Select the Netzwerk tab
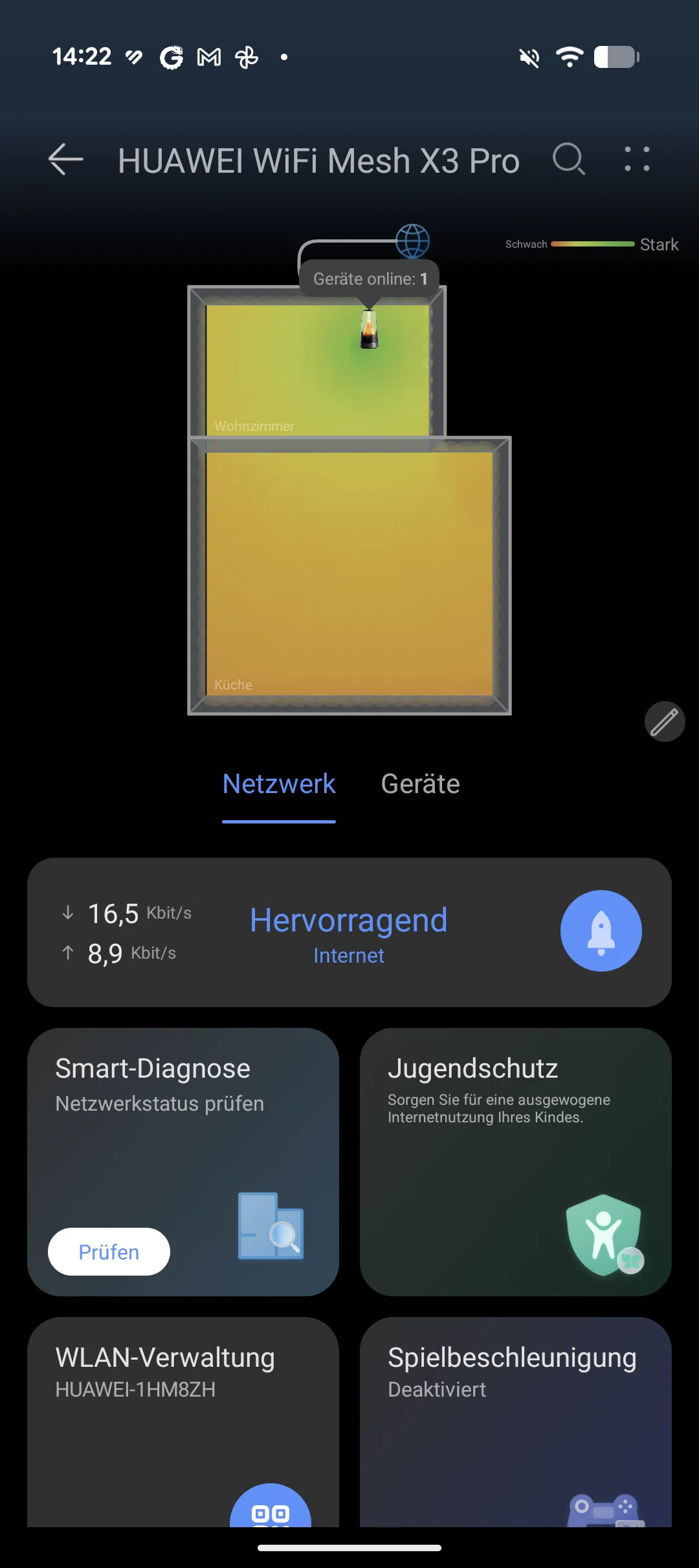The height and width of the screenshot is (1568, 699). [279, 784]
